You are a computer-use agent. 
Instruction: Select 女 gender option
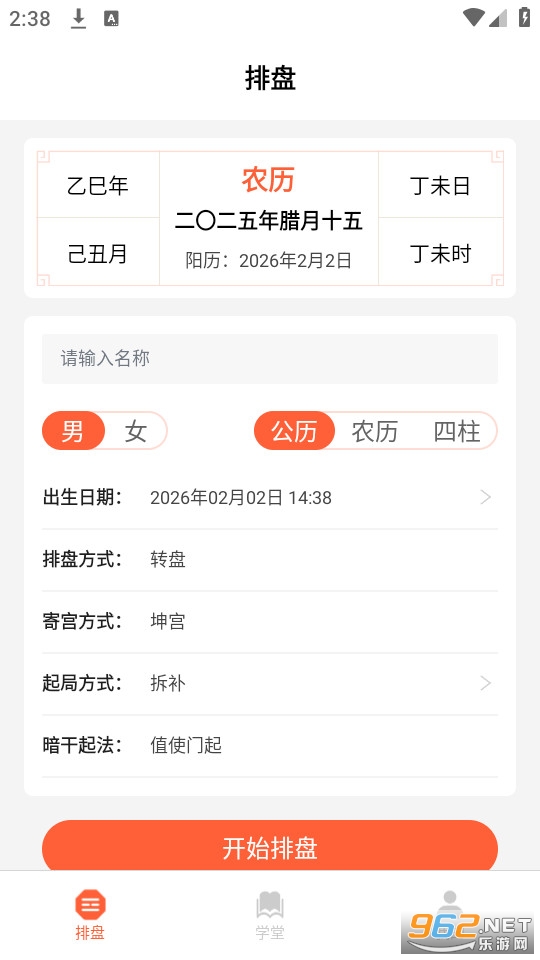click(136, 431)
